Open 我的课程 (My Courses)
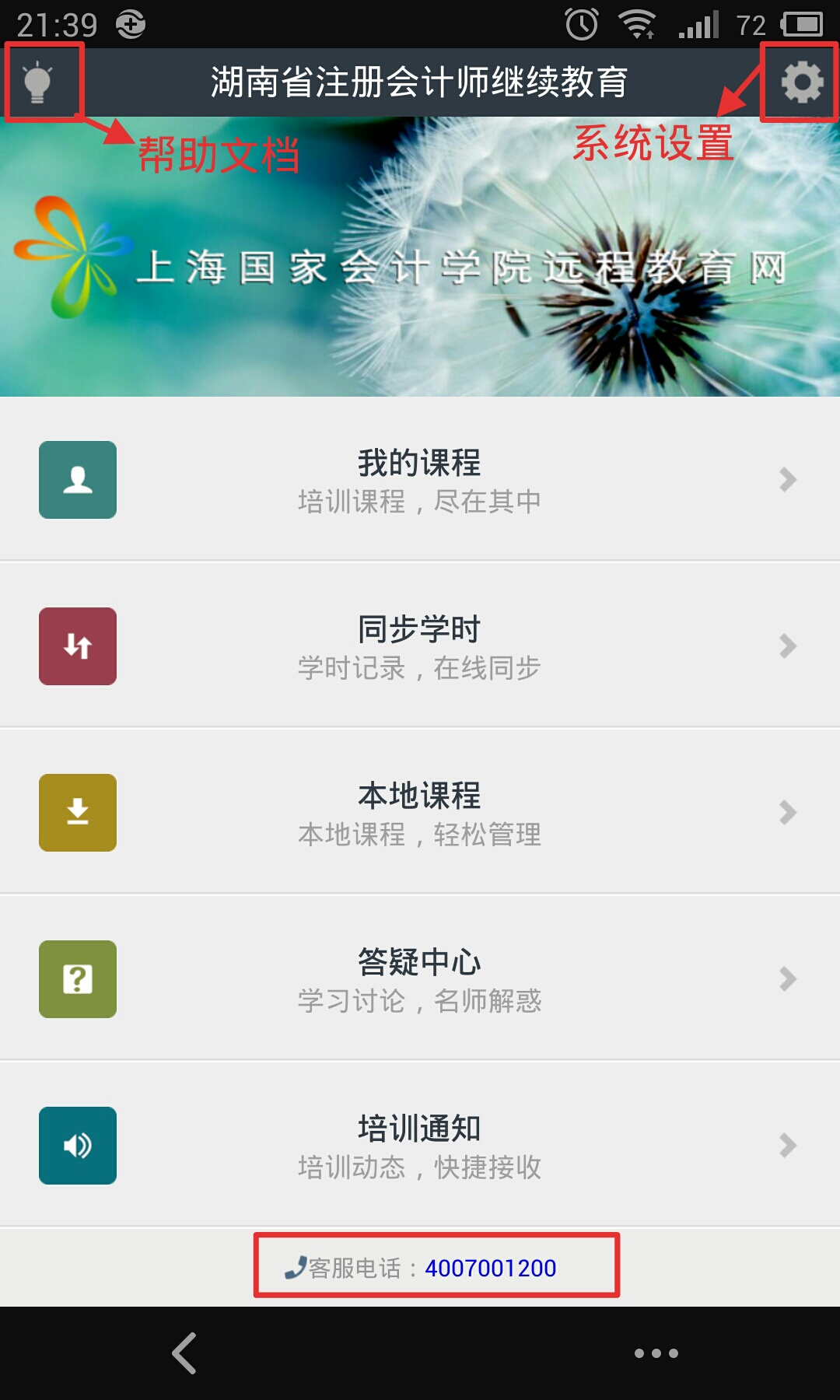840x1400 pixels. 420,479
